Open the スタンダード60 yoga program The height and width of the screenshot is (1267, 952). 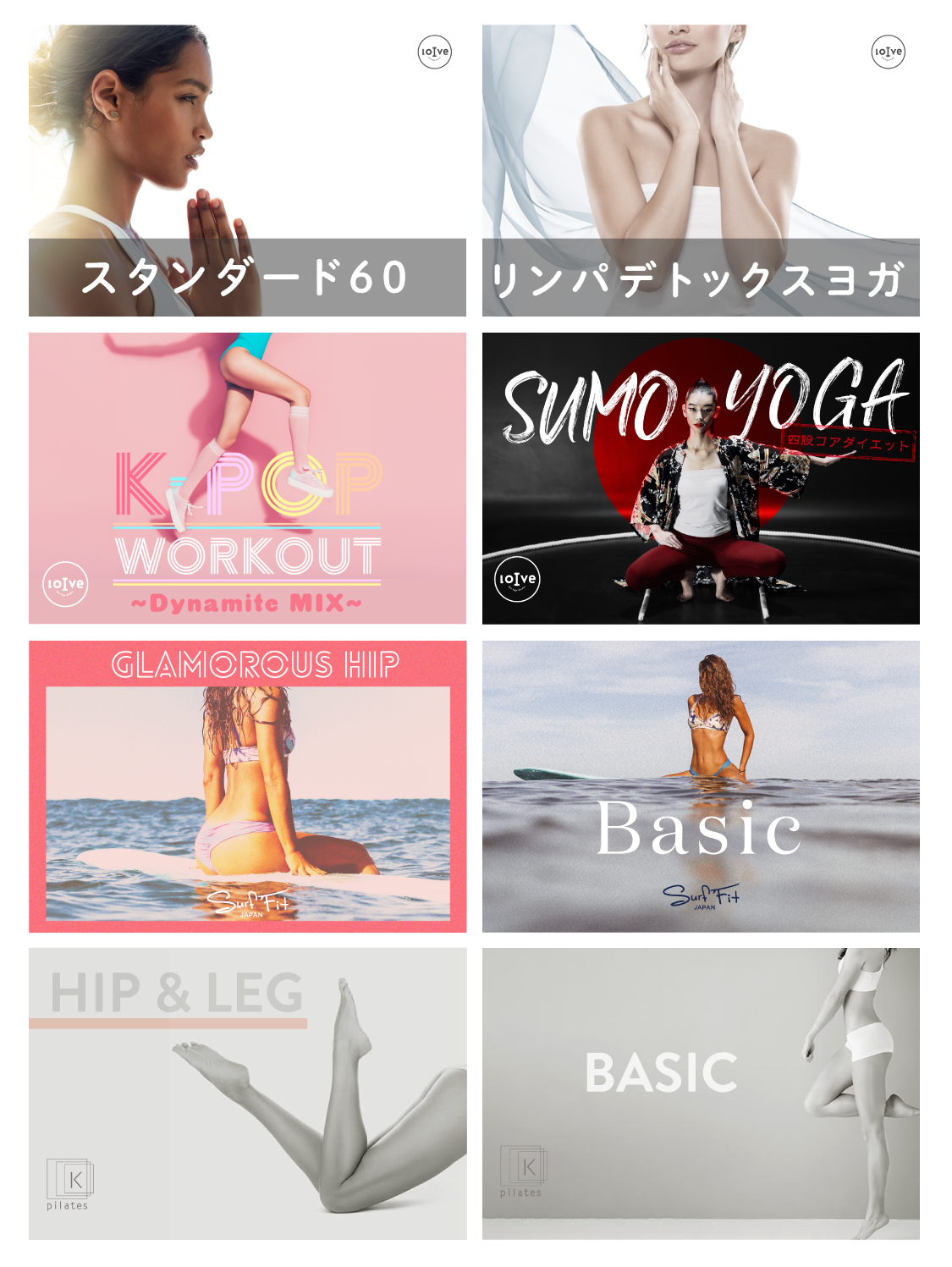click(247, 171)
